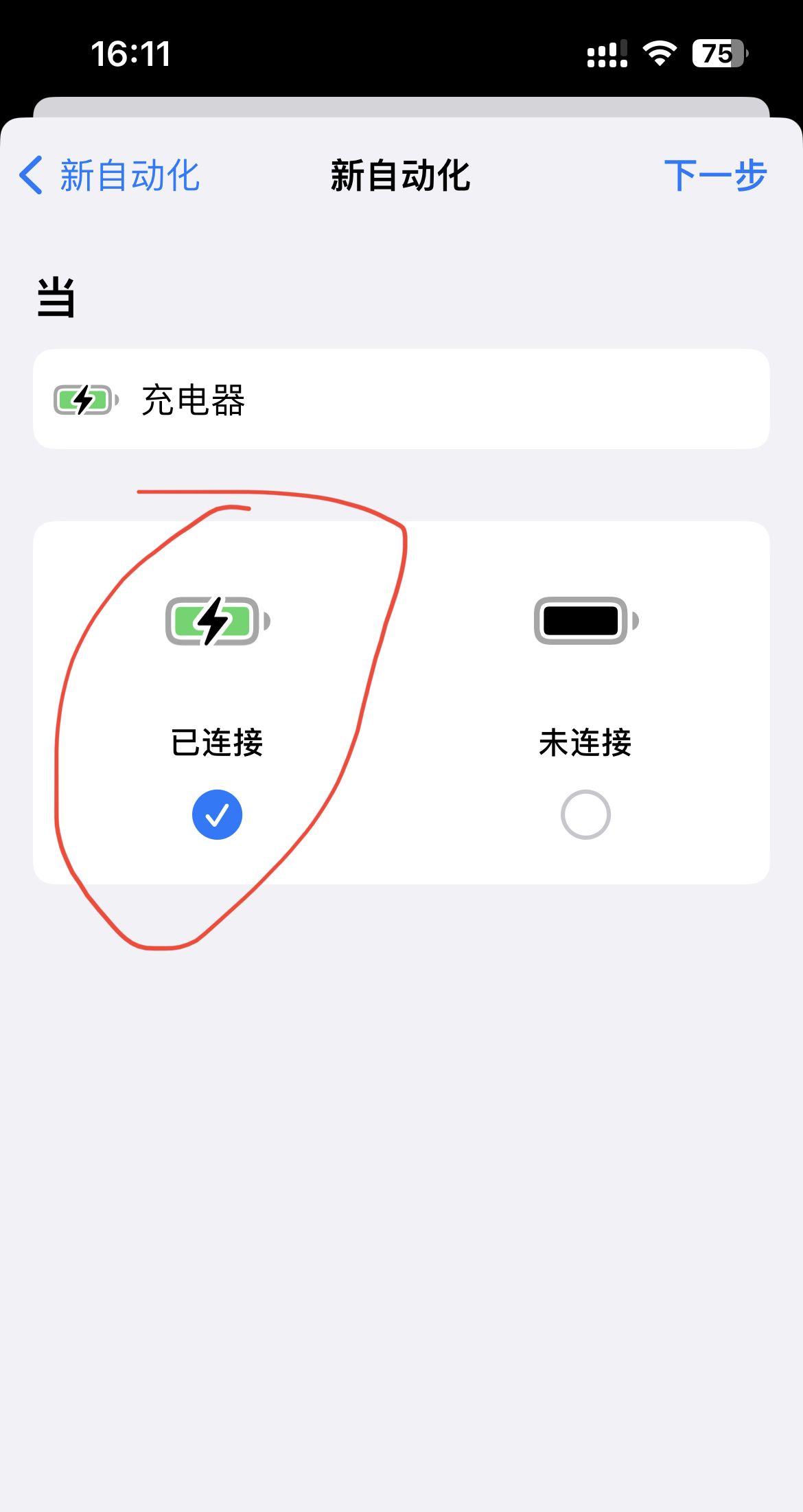Expand the charger condition card

click(x=401, y=700)
